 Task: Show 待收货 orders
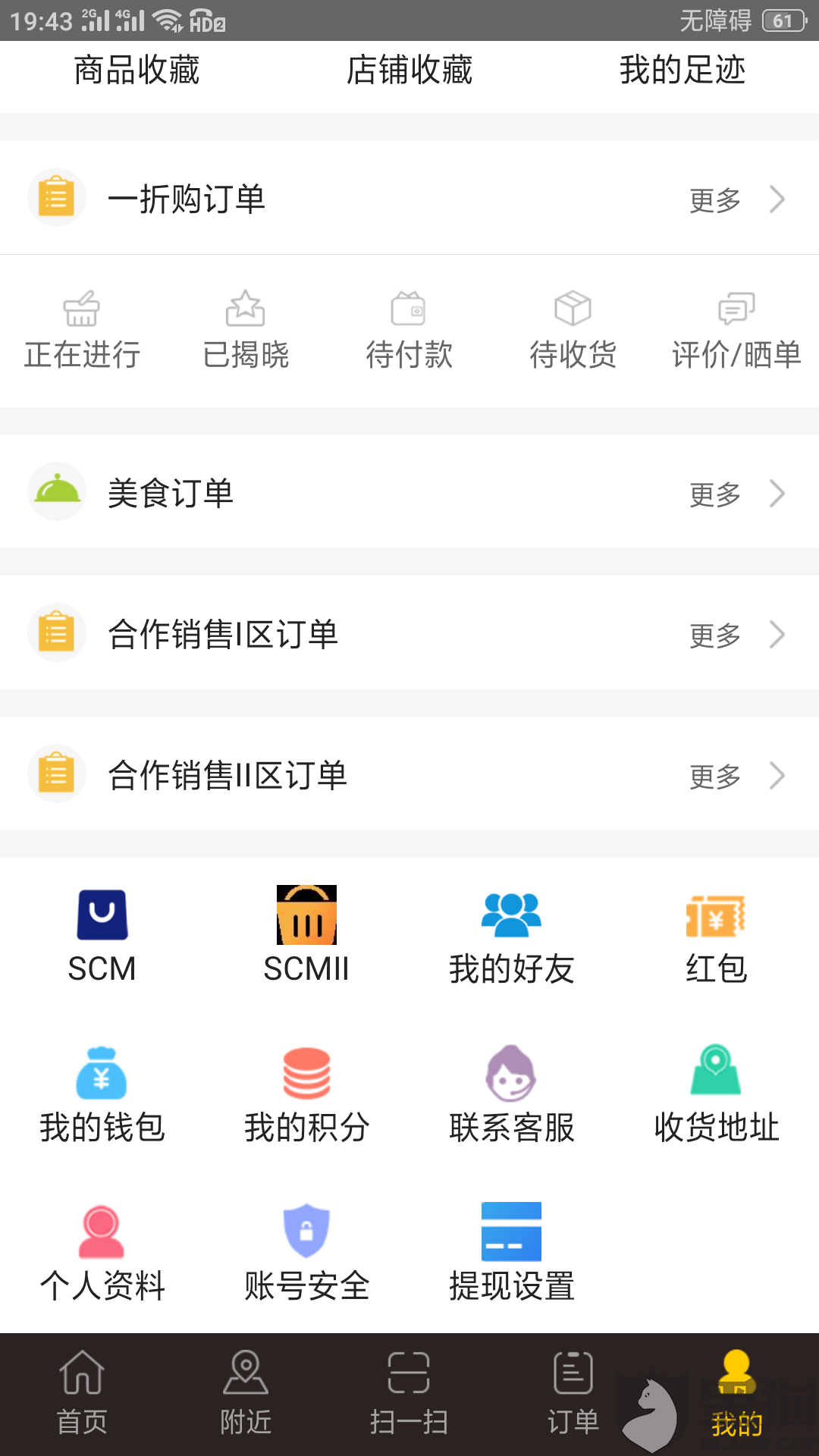coord(573,331)
